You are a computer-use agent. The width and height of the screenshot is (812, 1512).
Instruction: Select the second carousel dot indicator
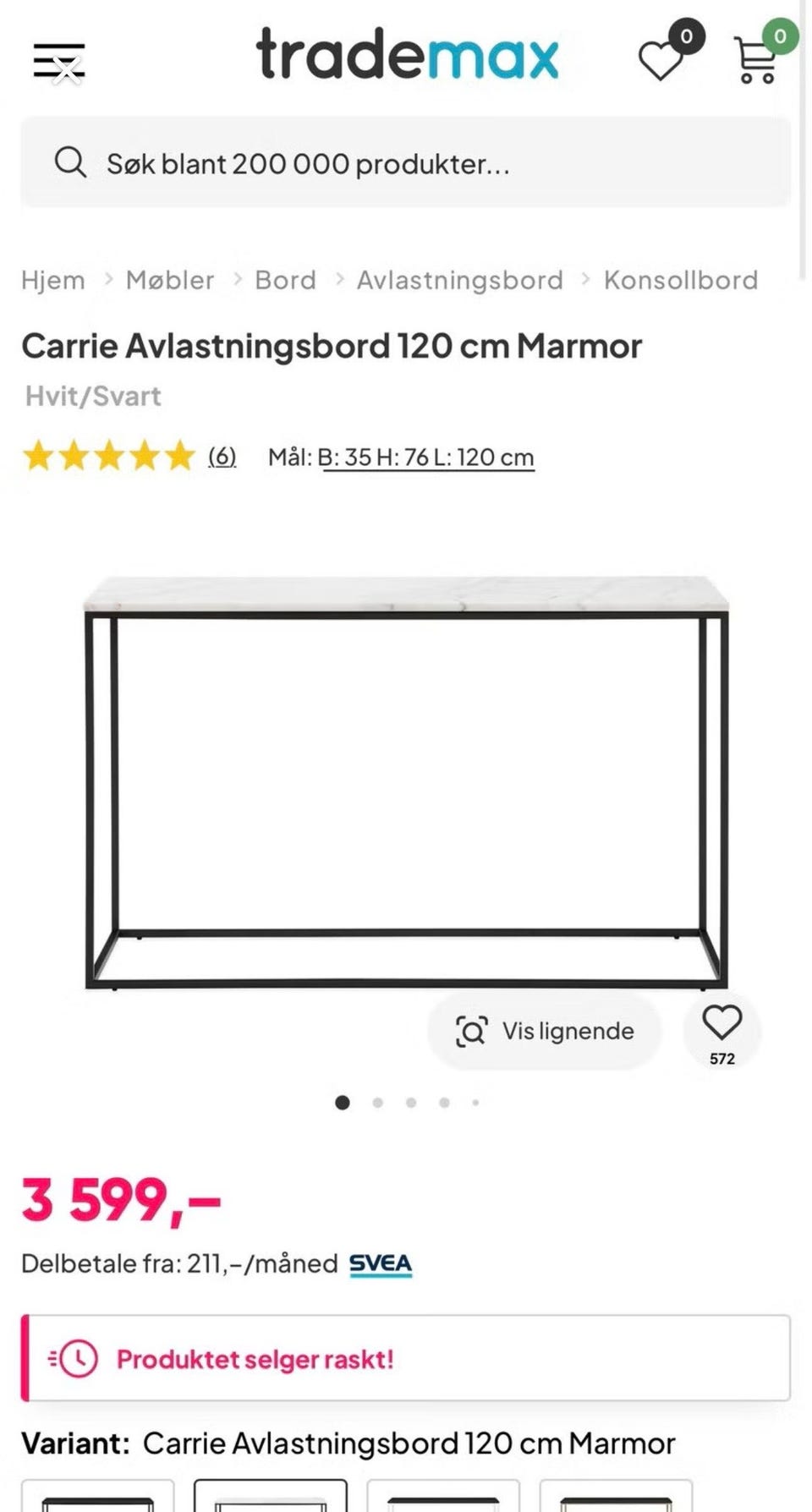377,1103
